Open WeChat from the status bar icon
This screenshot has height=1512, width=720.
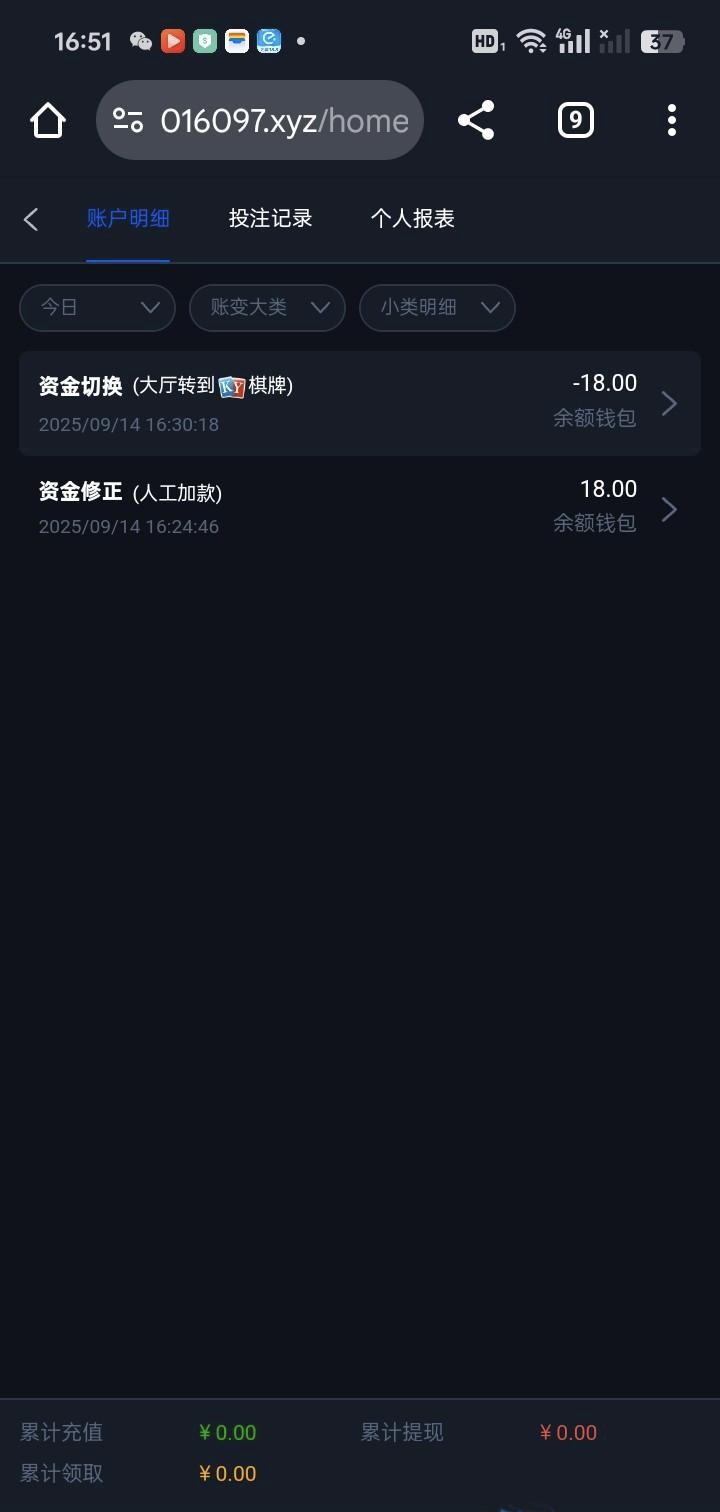point(140,40)
